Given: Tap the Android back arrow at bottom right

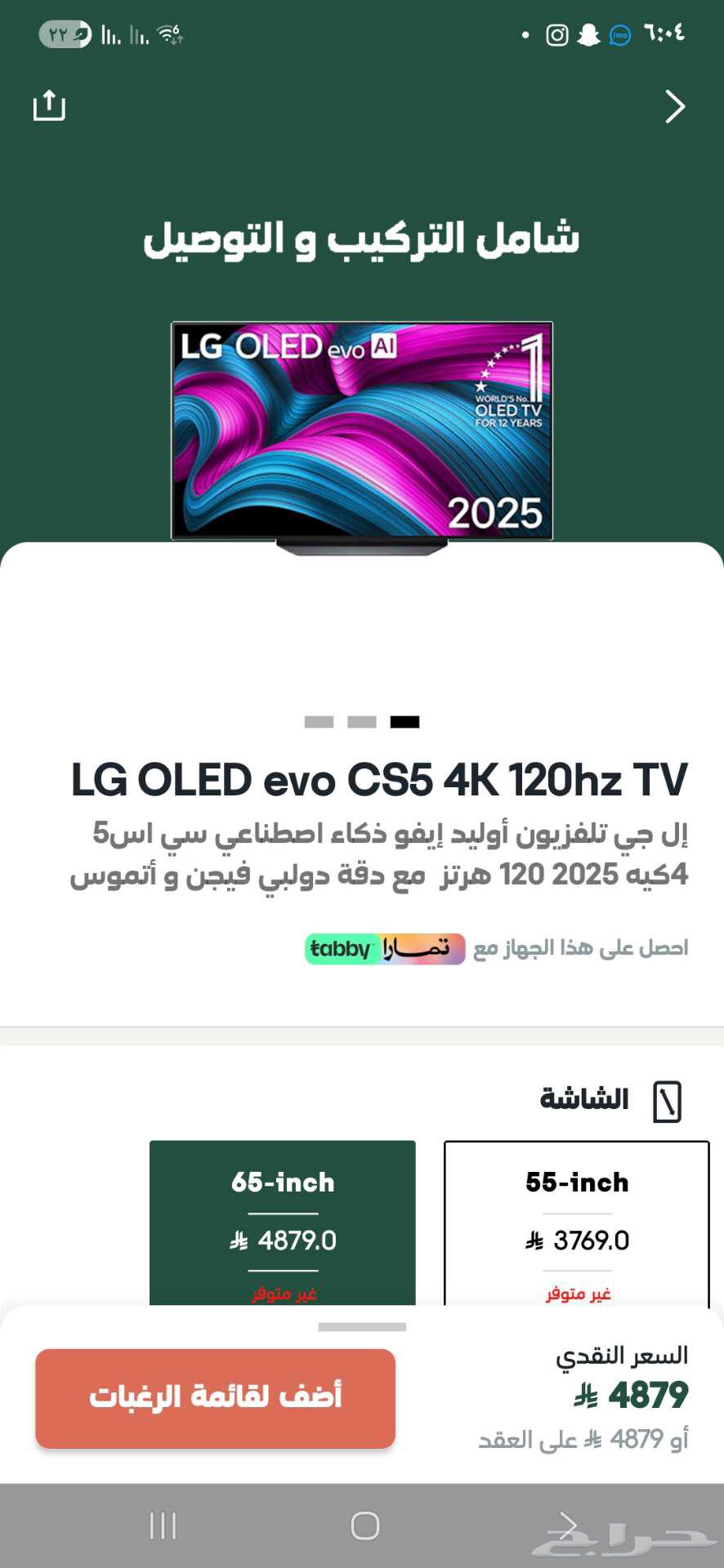Looking at the screenshot, I should tap(565, 1524).
